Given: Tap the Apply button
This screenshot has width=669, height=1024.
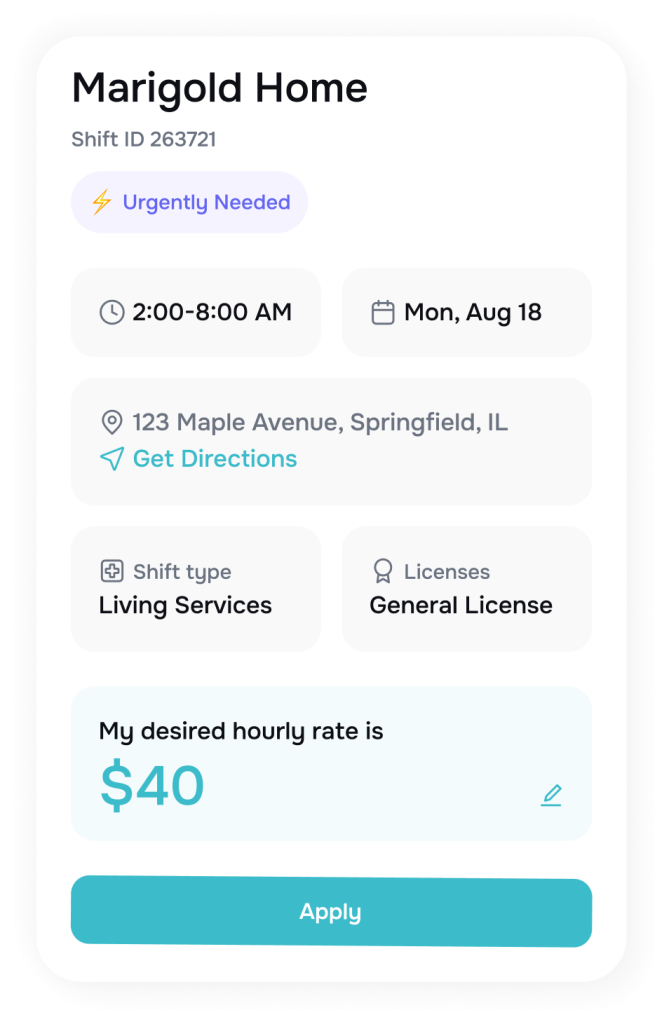Looking at the screenshot, I should (x=331, y=911).
